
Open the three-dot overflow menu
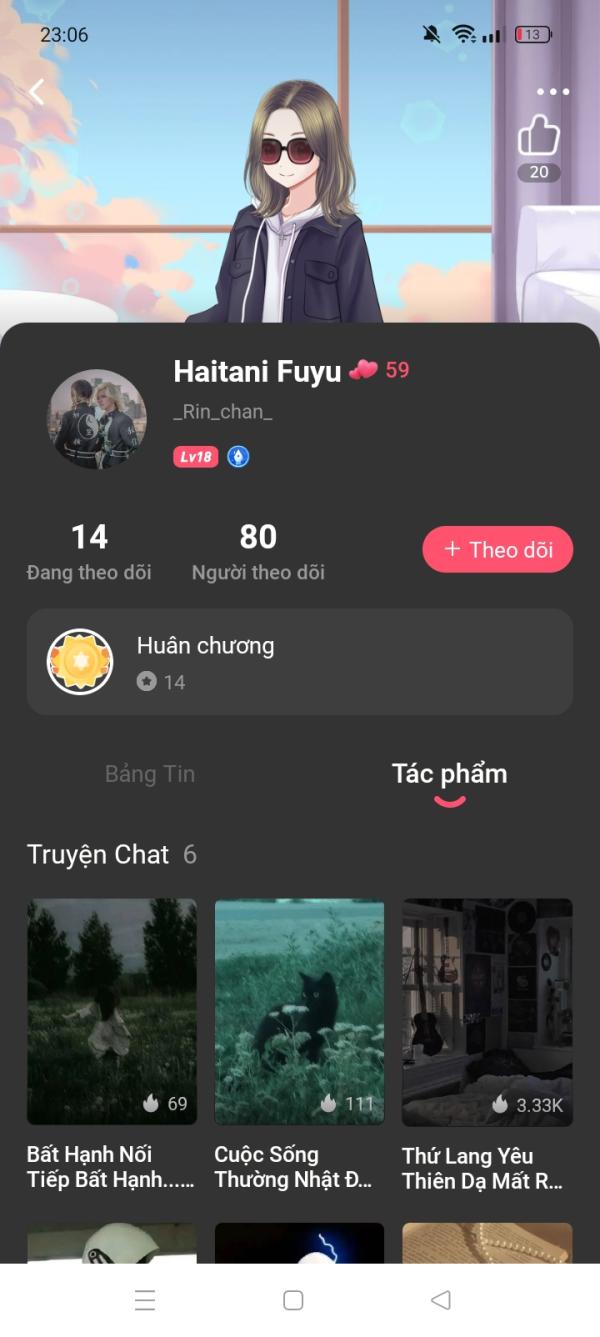pyautogui.click(x=553, y=92)
